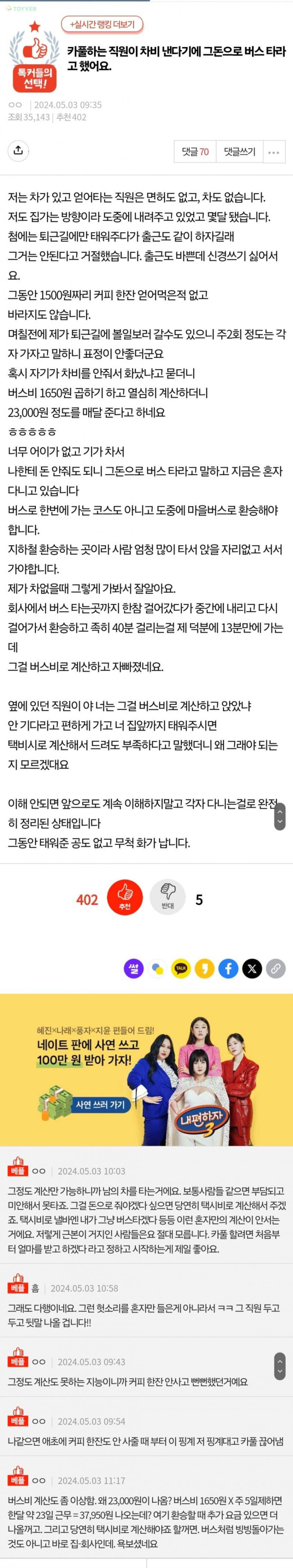Share the post via the purple 썰 icon
The width and height of the screenshot is (293, 1568).
tap(133, 968)
